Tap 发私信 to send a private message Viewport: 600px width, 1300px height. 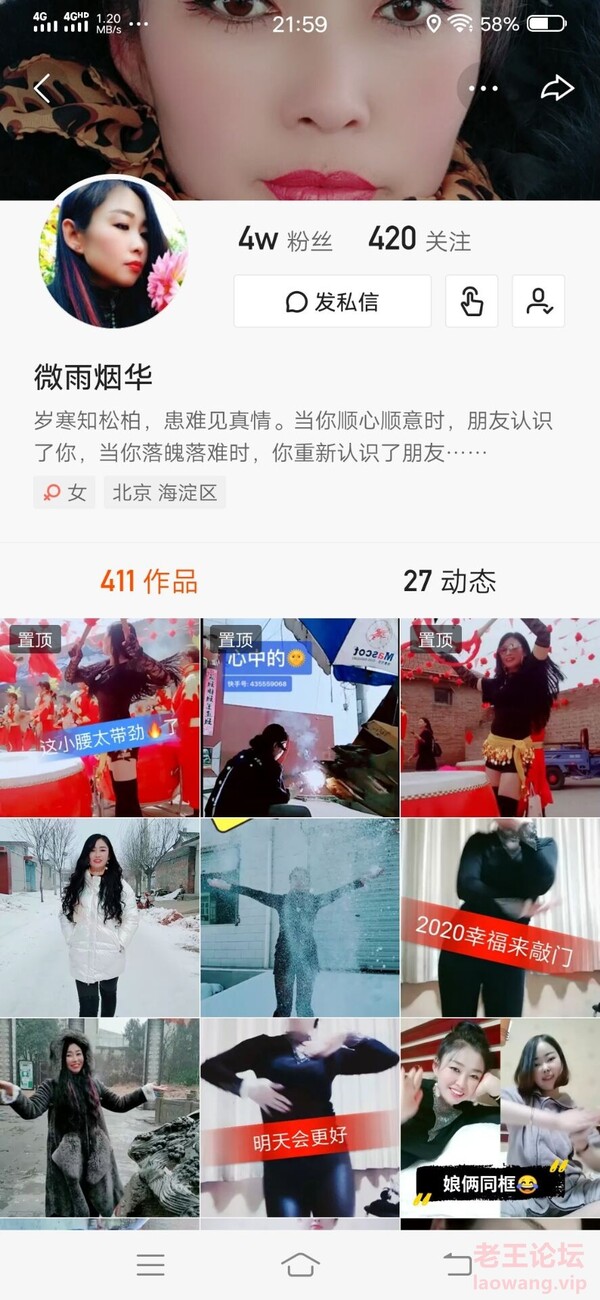[x=333, y=301]
